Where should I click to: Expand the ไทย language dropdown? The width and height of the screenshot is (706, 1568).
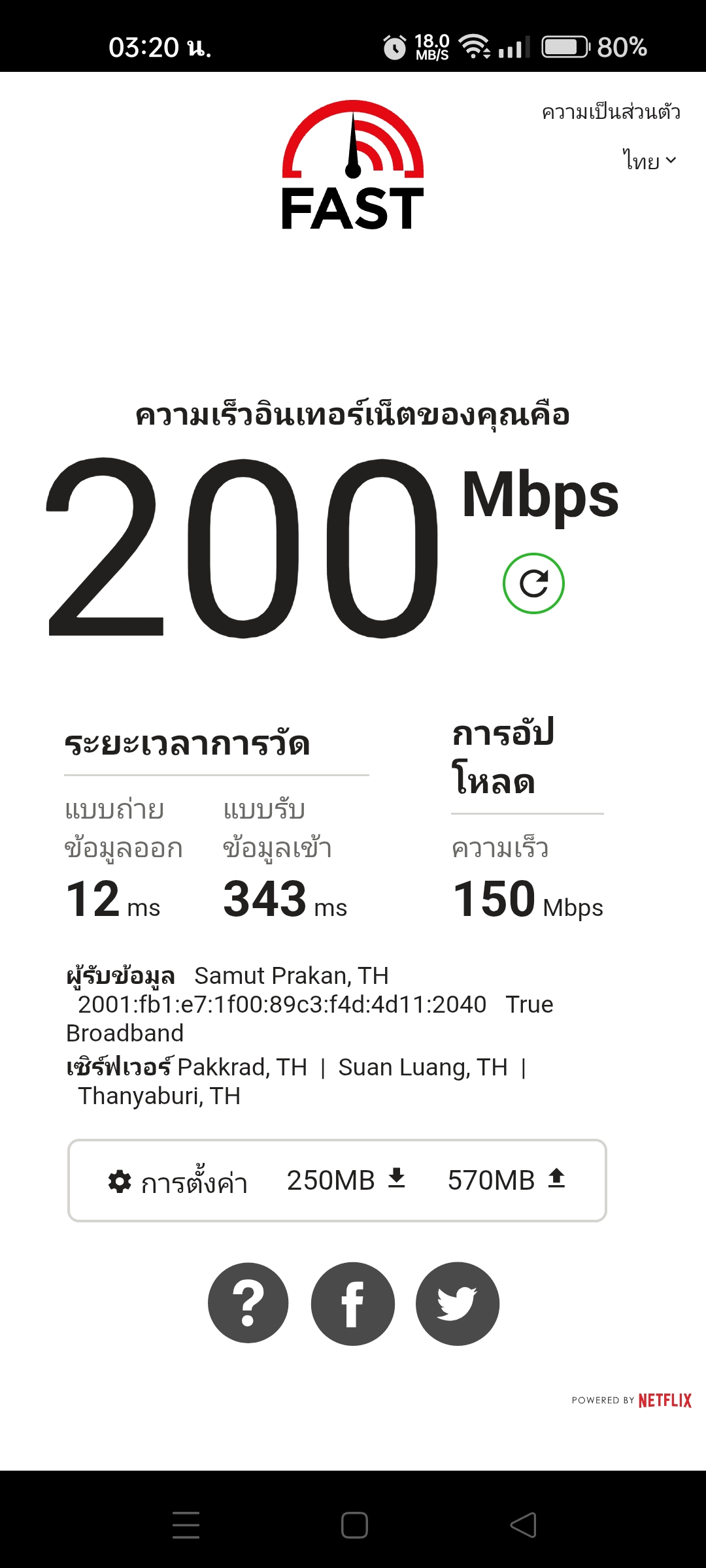point(648,161)
